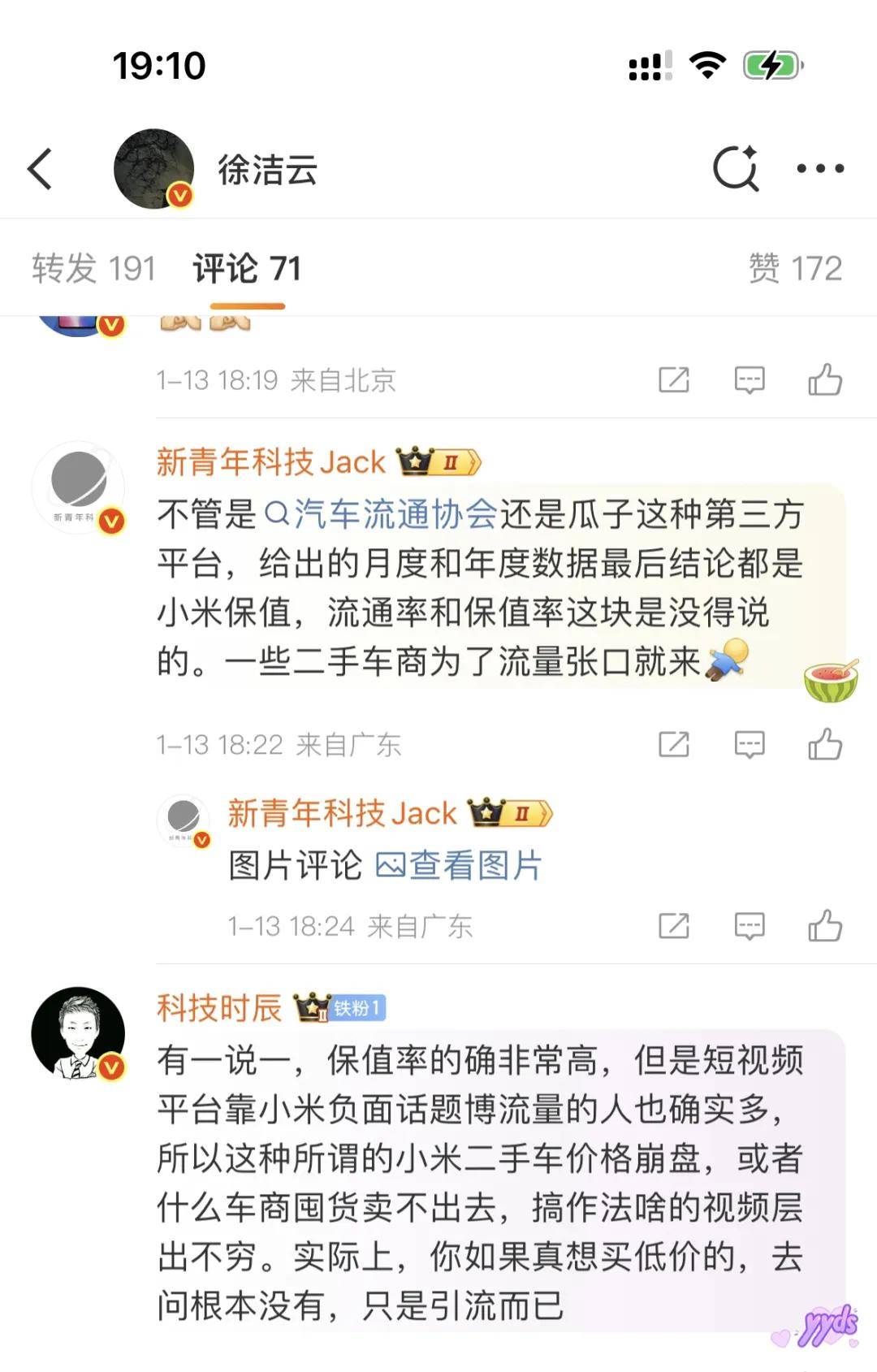Click the repost icon on Jack's 18:22 comment
Screen dimensions: 877x1372
tap(674, 743)
